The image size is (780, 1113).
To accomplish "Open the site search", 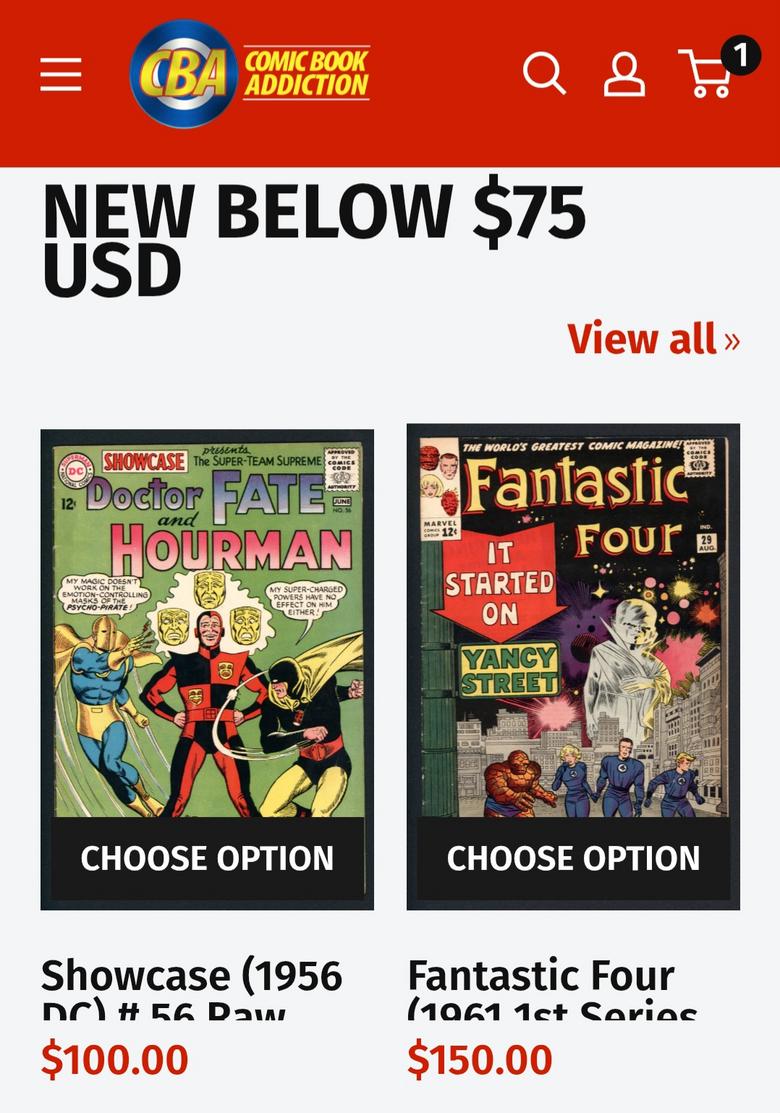I will tap(544, 73).
